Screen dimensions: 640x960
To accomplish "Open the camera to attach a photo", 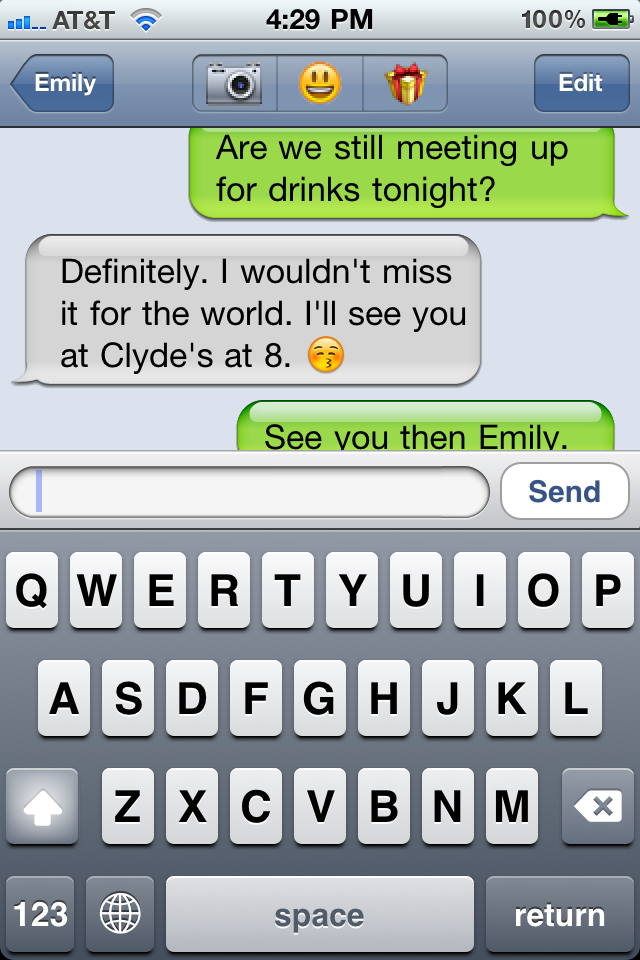I will [234, 84].
